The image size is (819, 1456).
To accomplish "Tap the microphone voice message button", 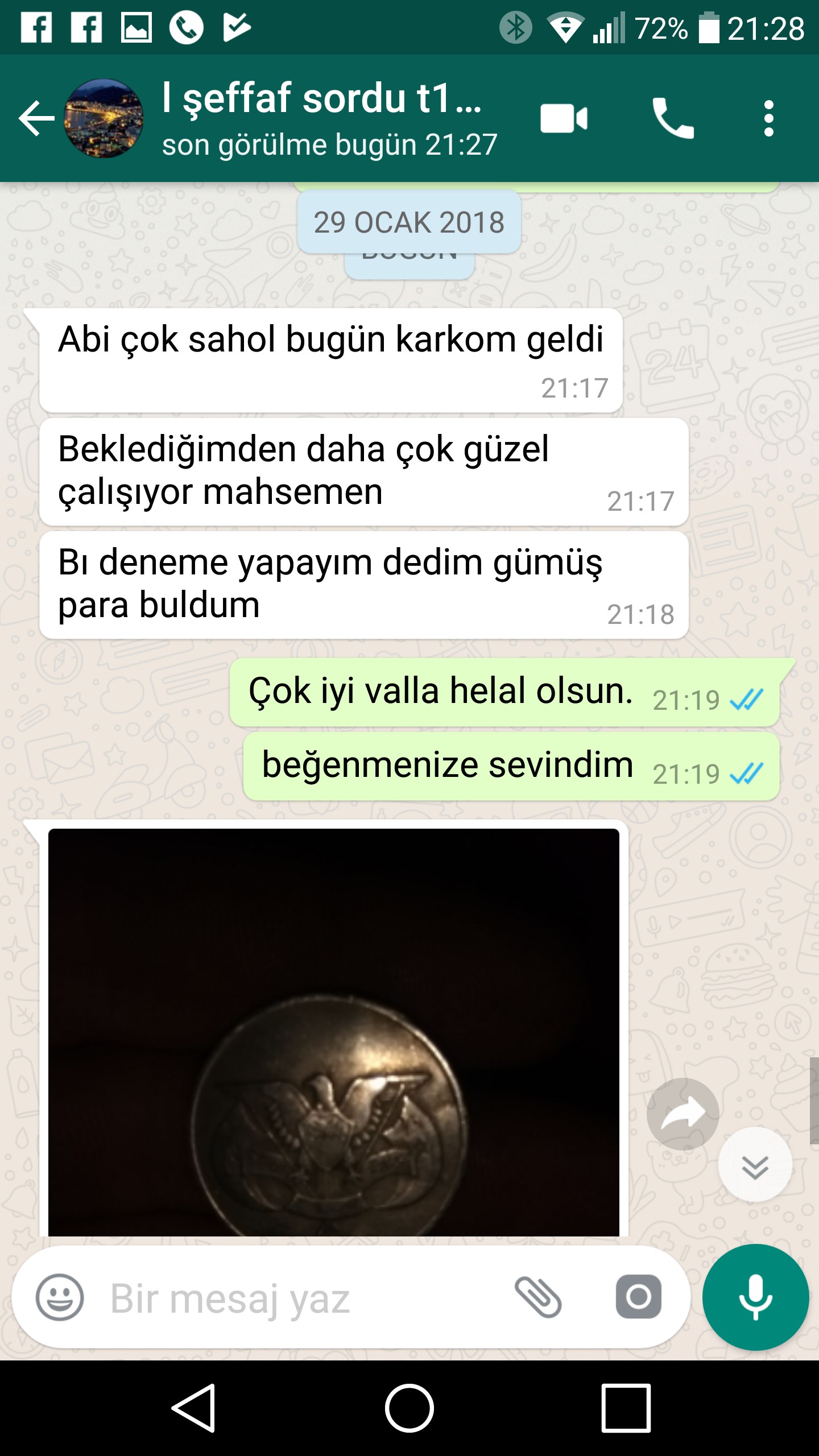I will tap(755, 1297).
